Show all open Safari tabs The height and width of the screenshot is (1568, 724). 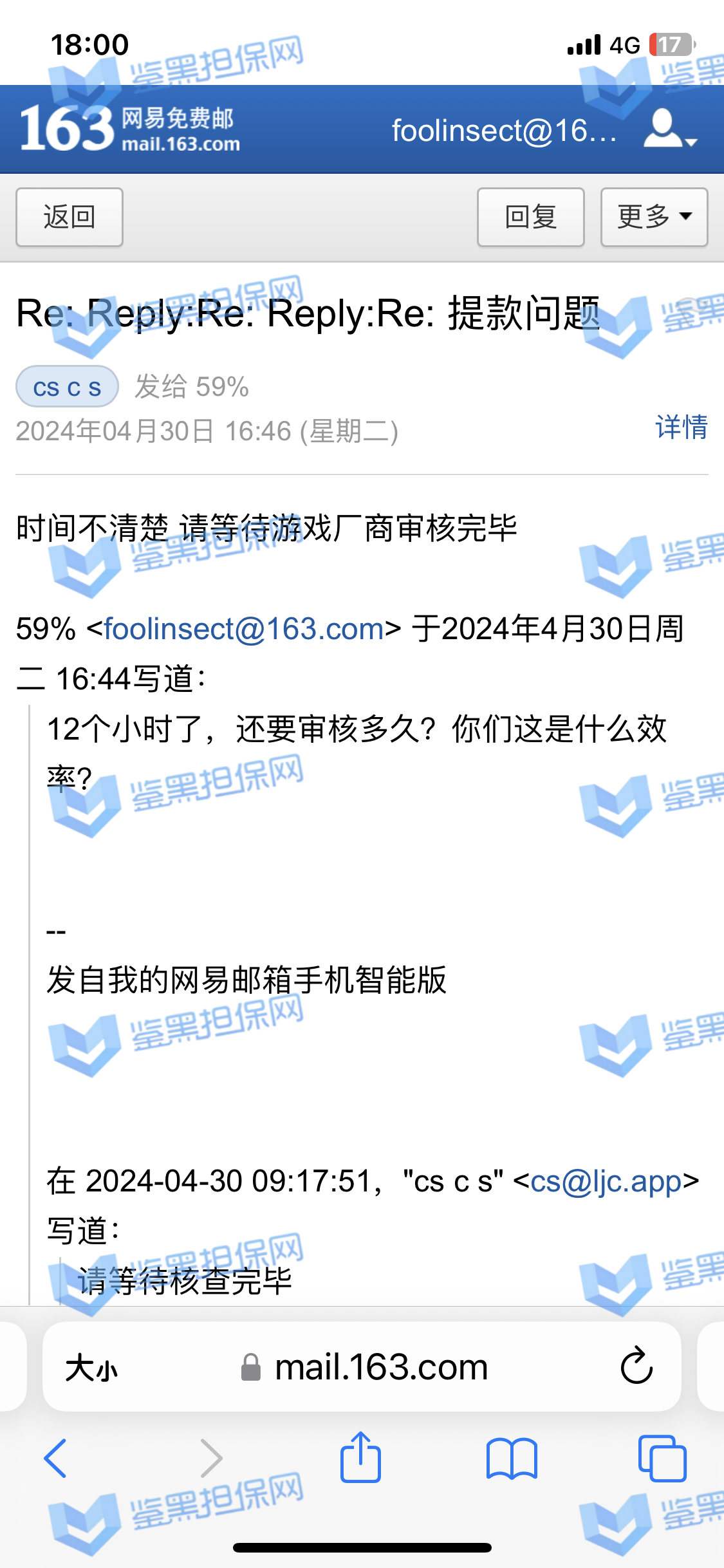pyautogui.click(x=662, y=1458)
